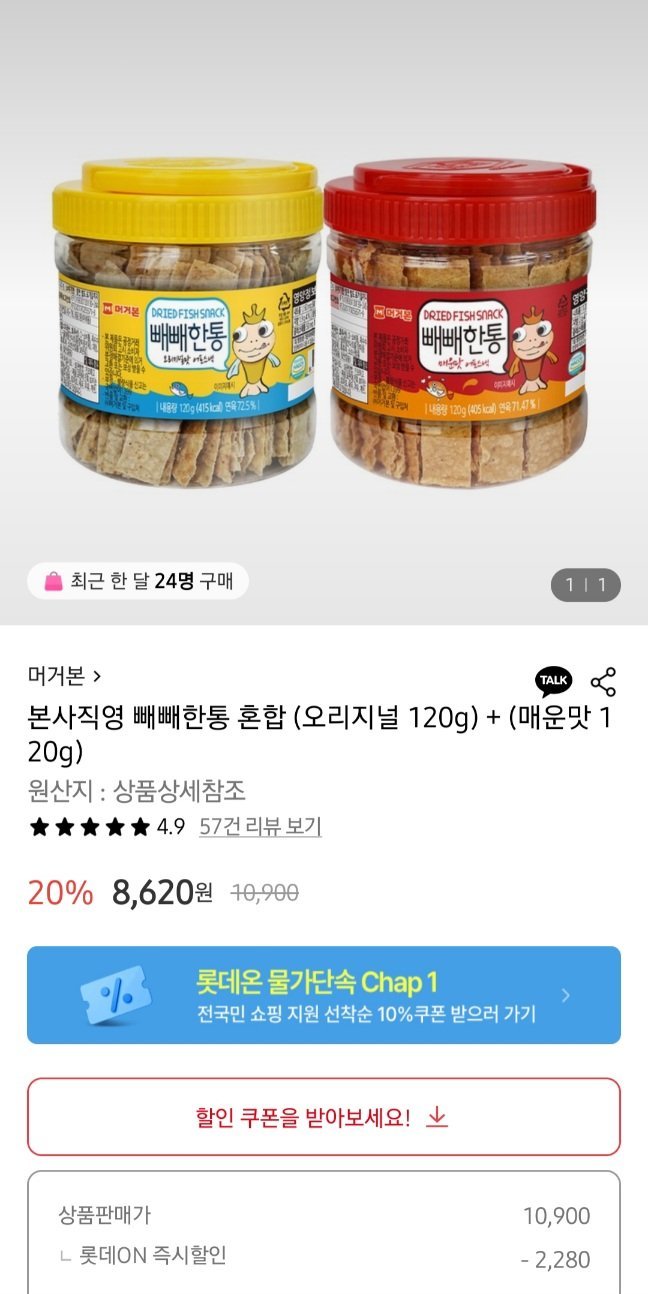Open the 머거본 brand store link
Screen dimensions: 648x1294
point(64,676)
